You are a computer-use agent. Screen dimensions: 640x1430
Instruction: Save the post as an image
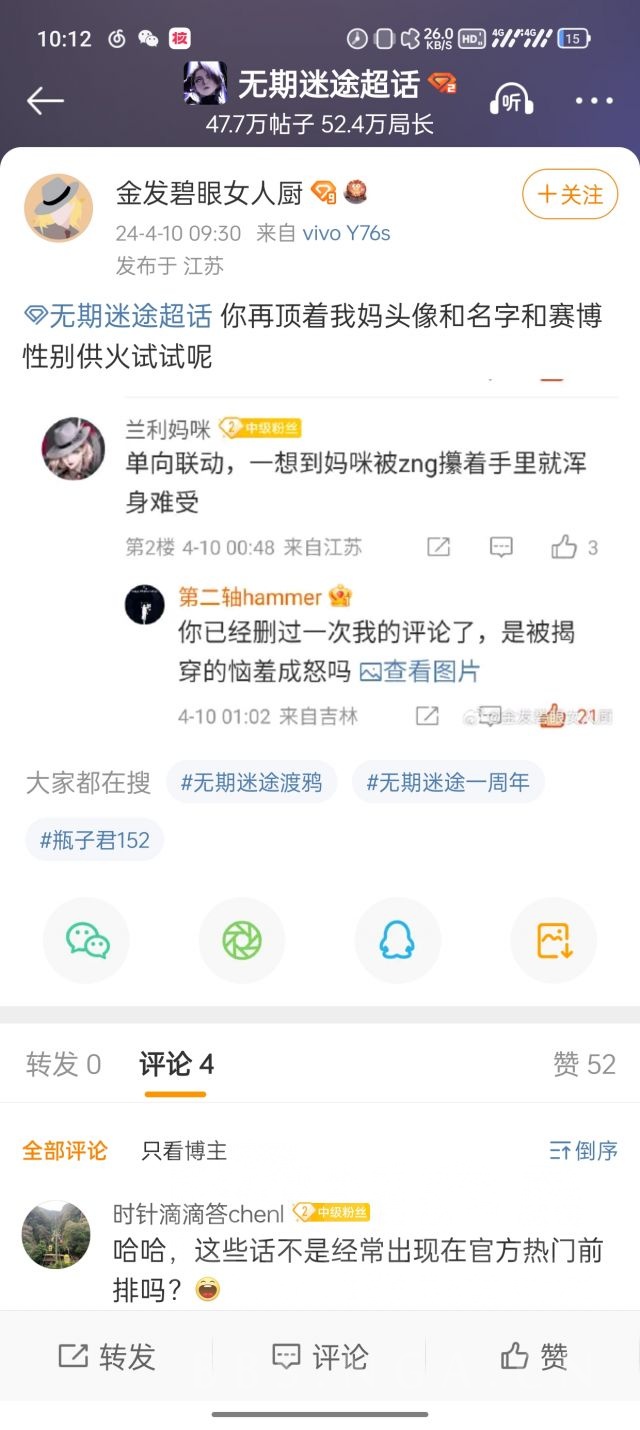point(553,940)
